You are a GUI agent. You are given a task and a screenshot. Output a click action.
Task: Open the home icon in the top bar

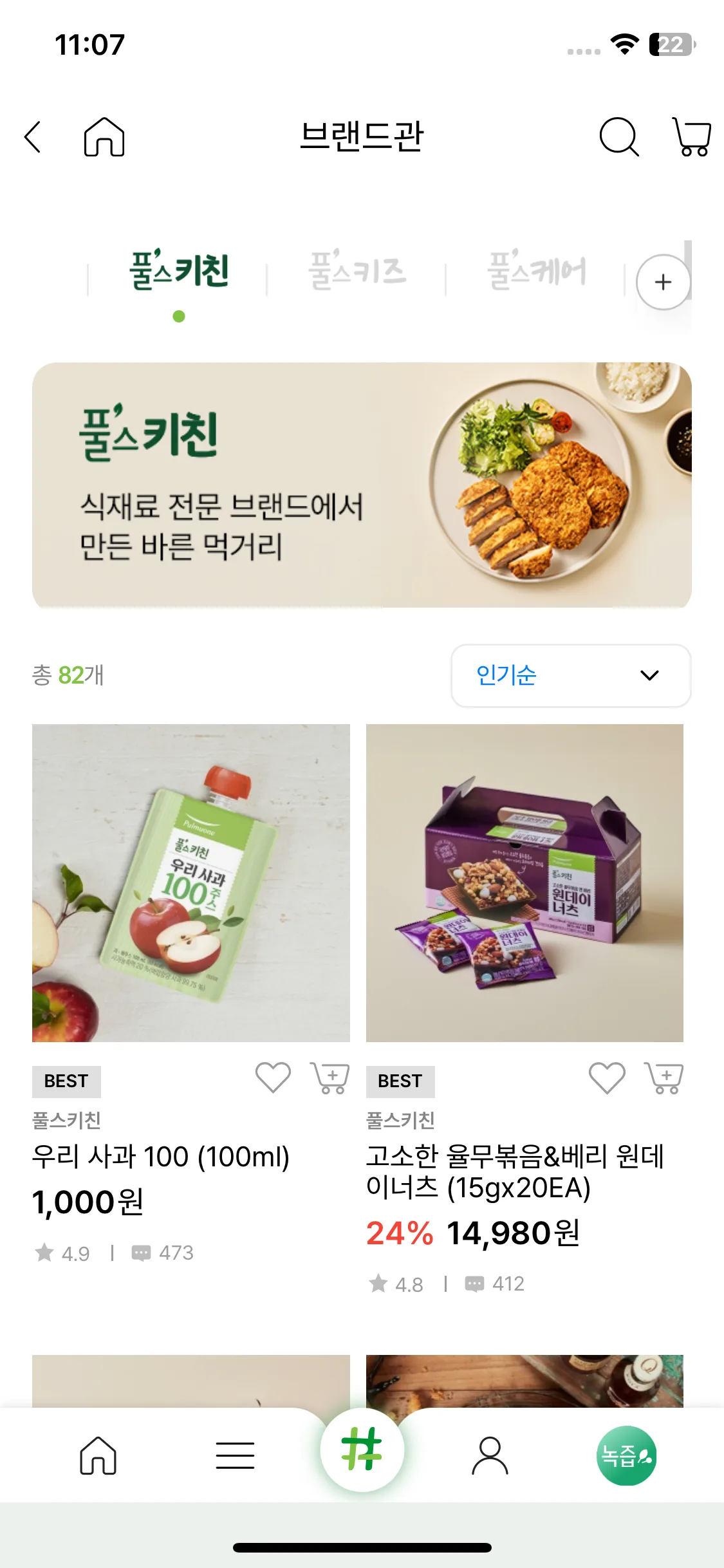click(x=104, y=137)
